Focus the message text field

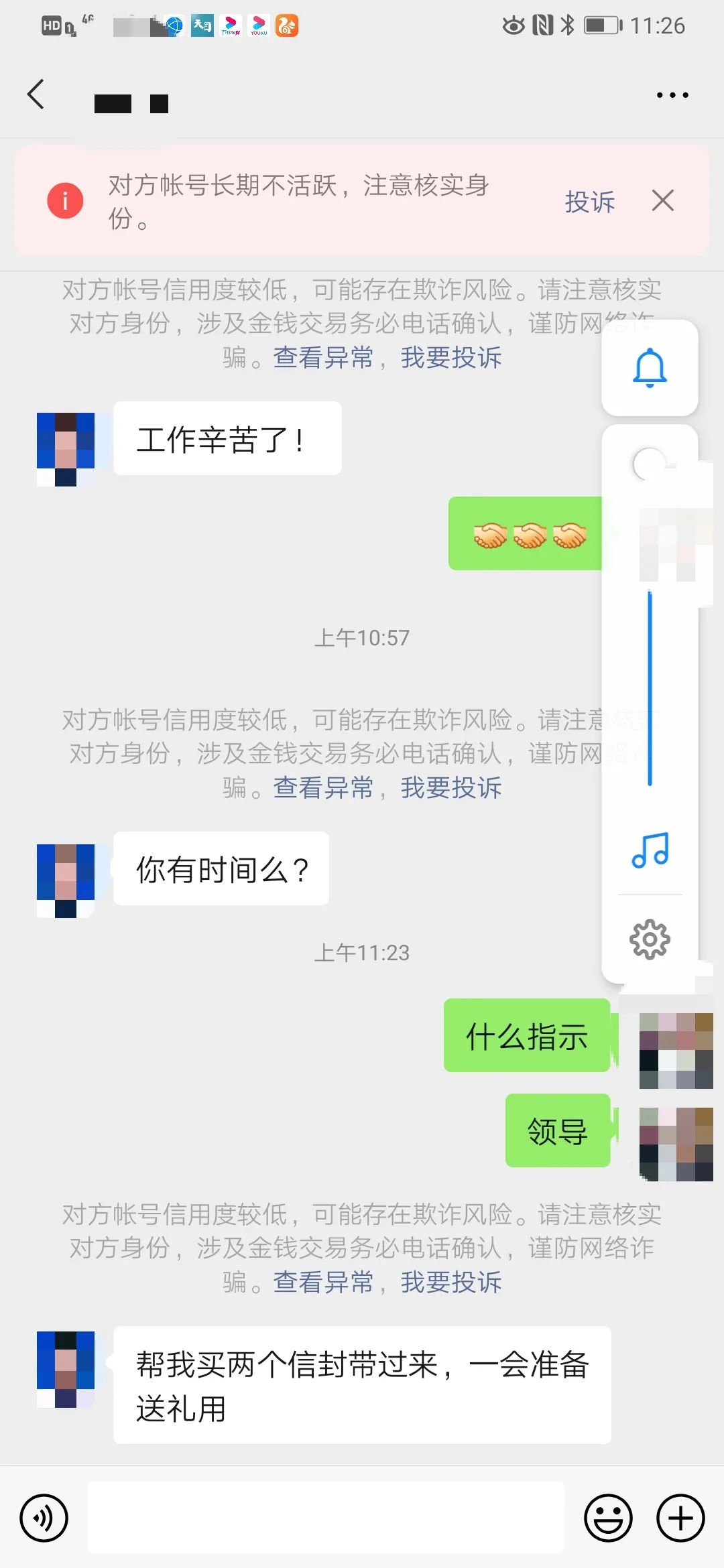326,1518
